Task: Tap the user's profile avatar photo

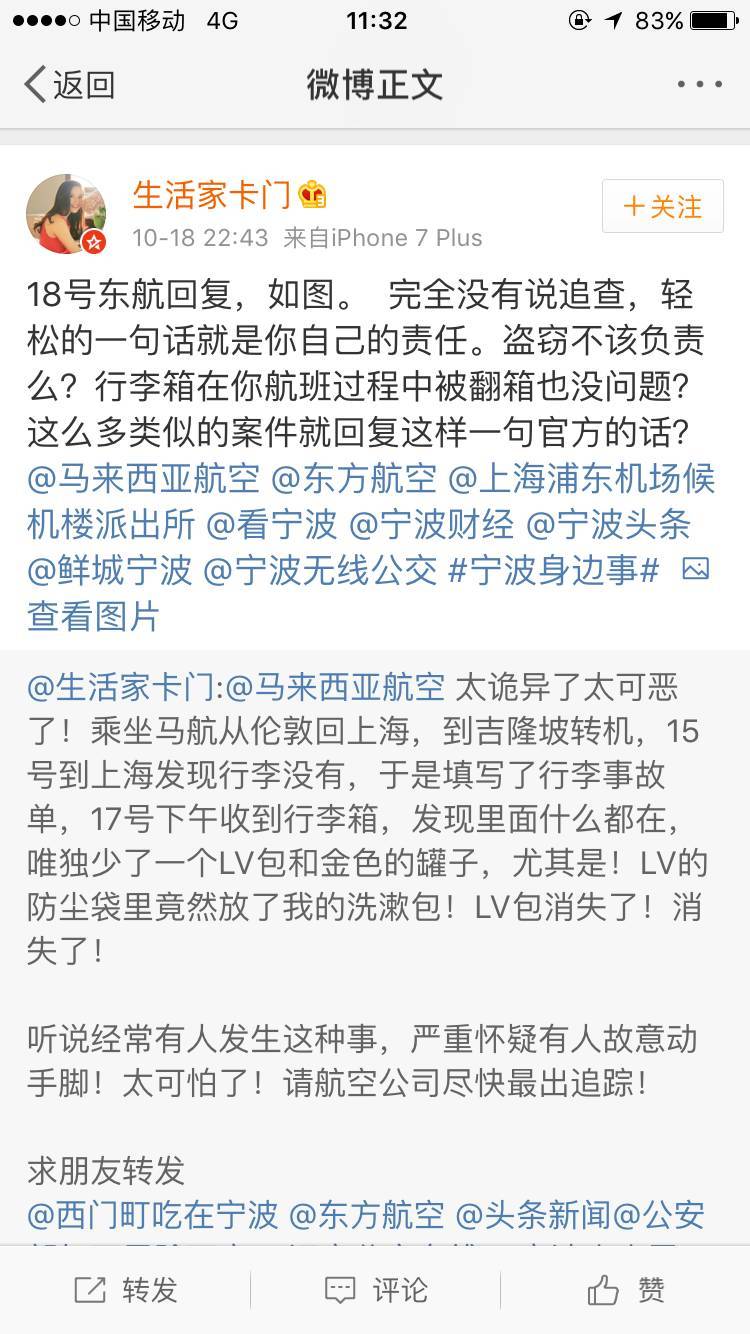Action: (x=67, y=213)
